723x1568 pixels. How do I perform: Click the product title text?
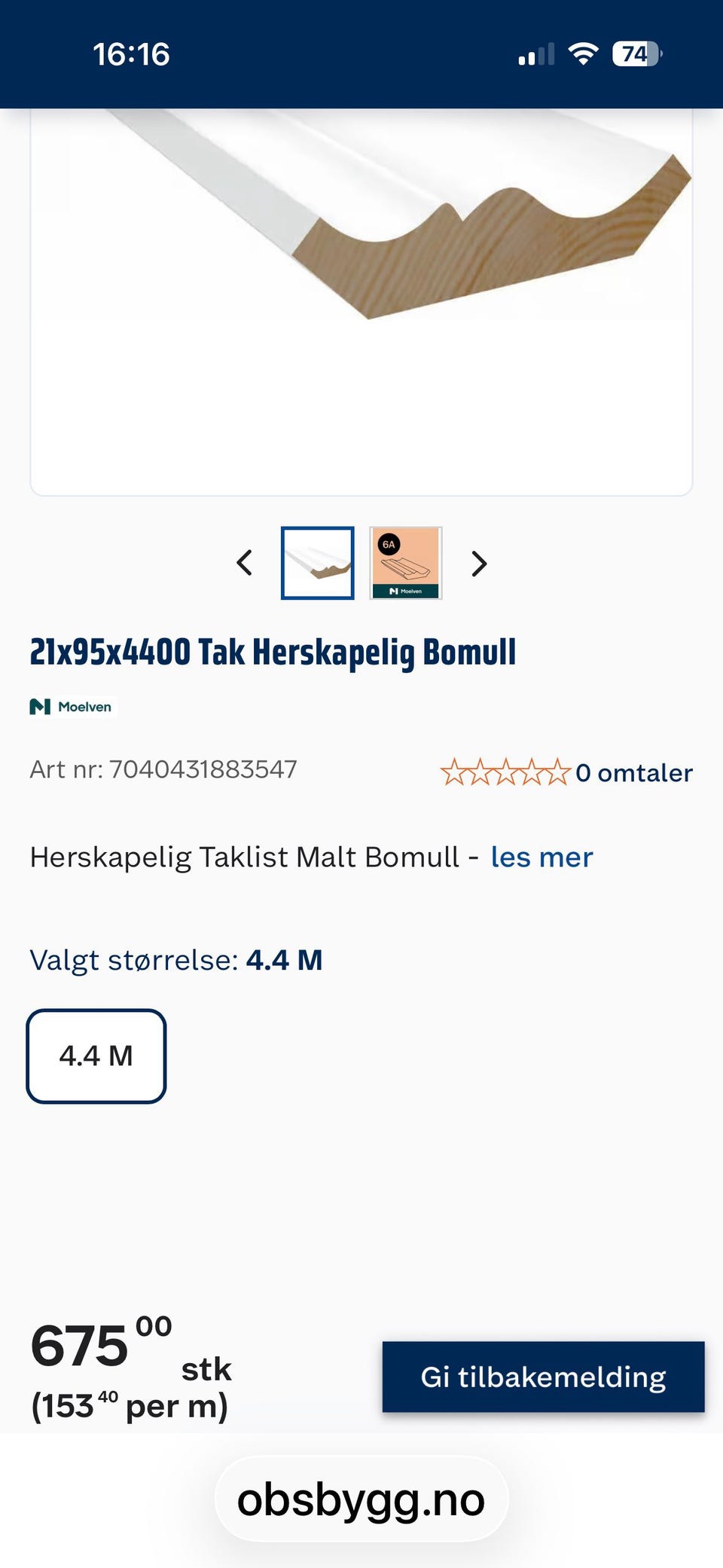(273, 653)
